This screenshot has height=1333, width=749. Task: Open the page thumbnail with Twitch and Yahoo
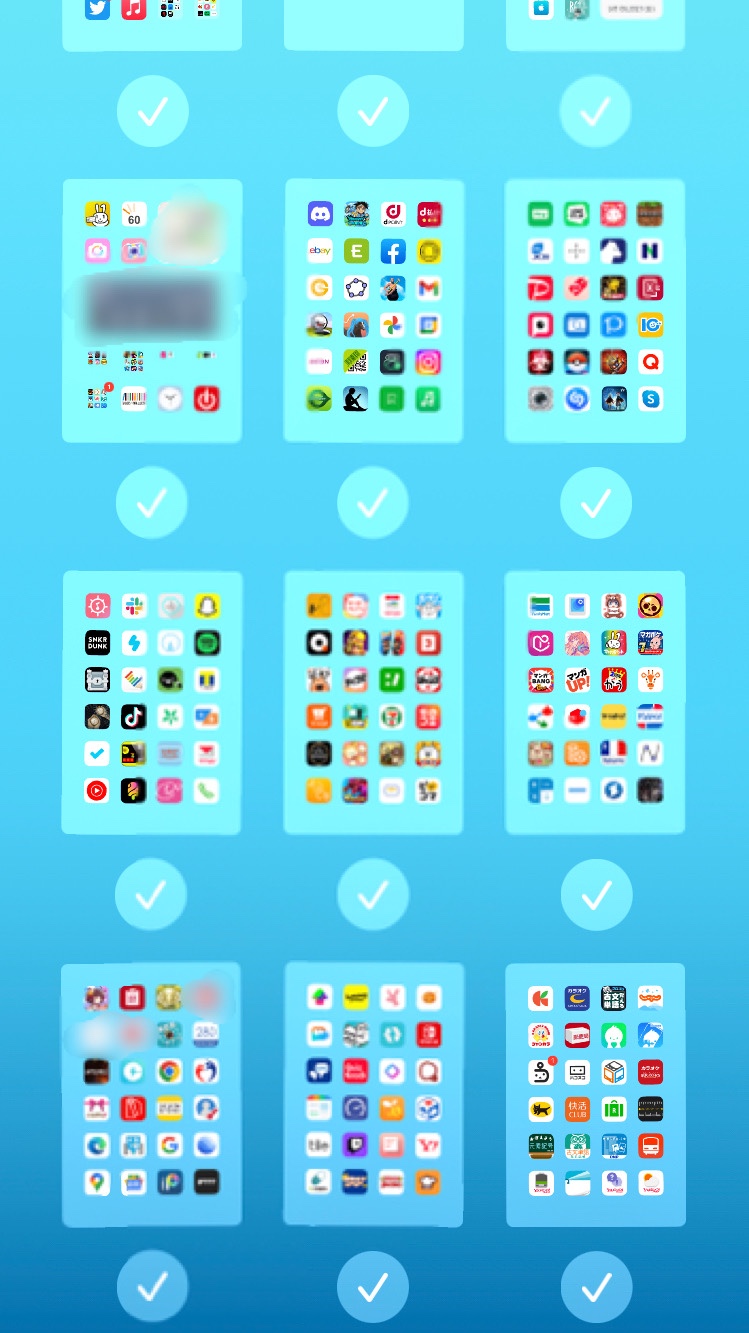(373, 1094)
